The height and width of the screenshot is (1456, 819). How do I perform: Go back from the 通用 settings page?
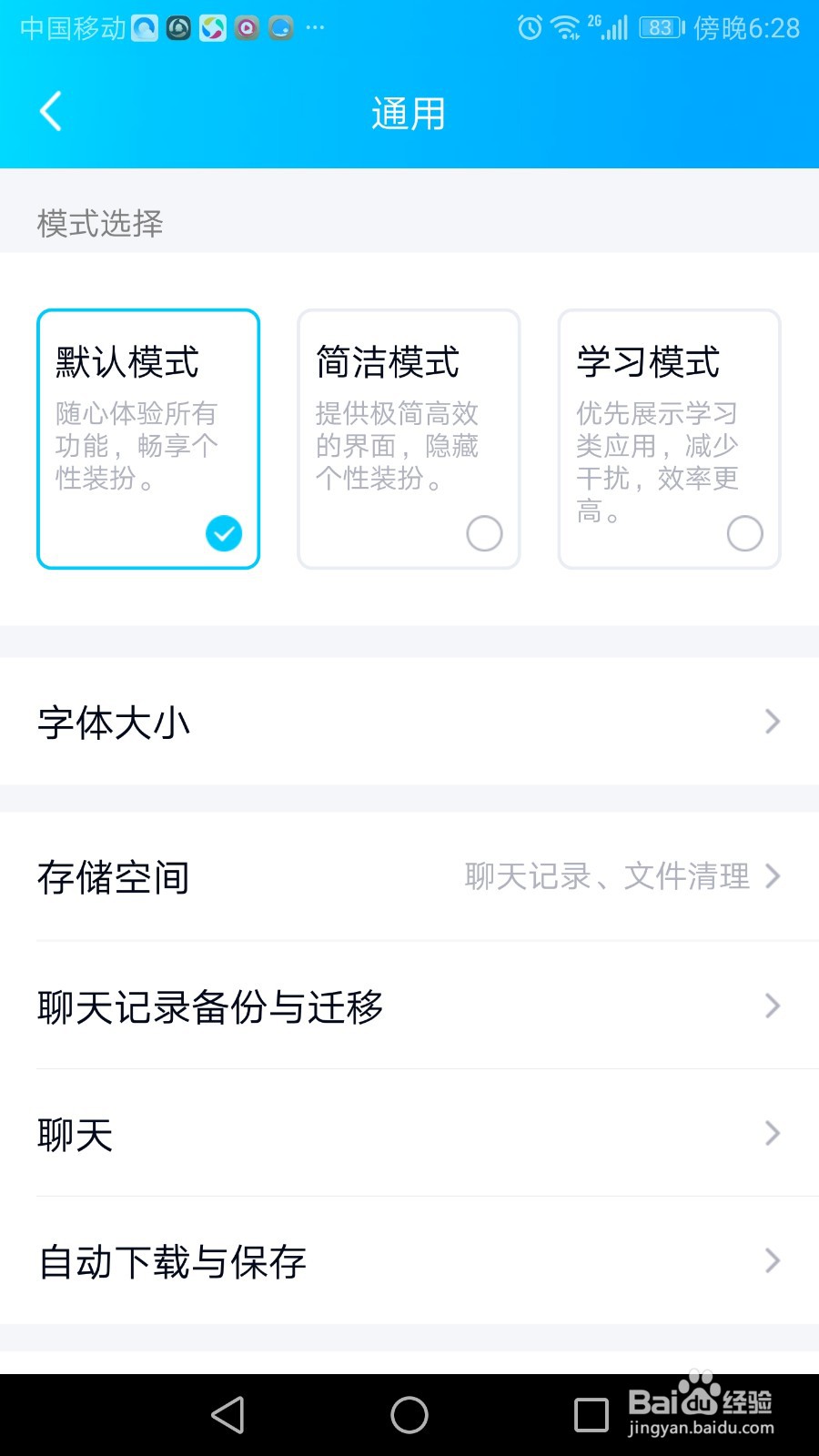point(52,112)
